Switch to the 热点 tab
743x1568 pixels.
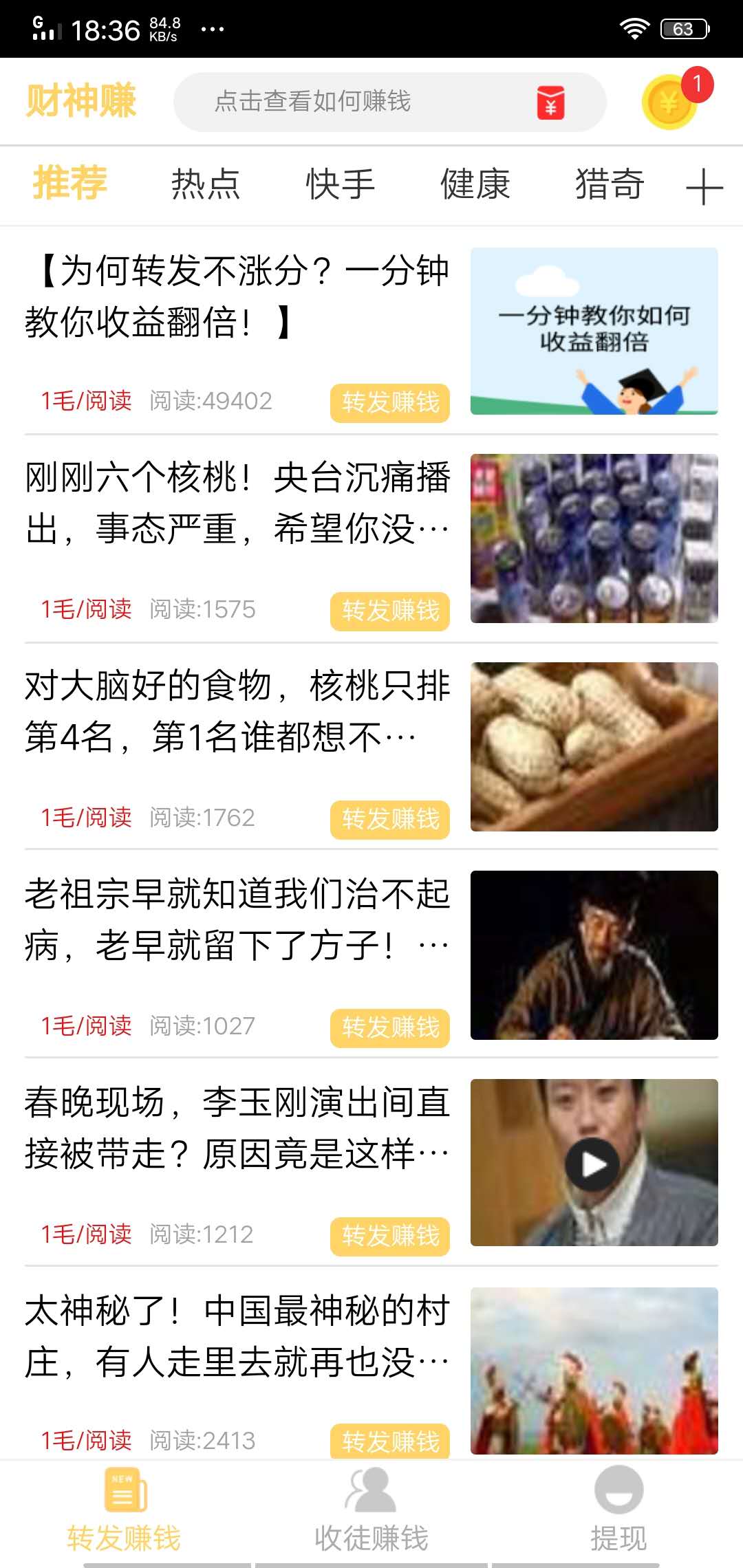tap(205, 184)
